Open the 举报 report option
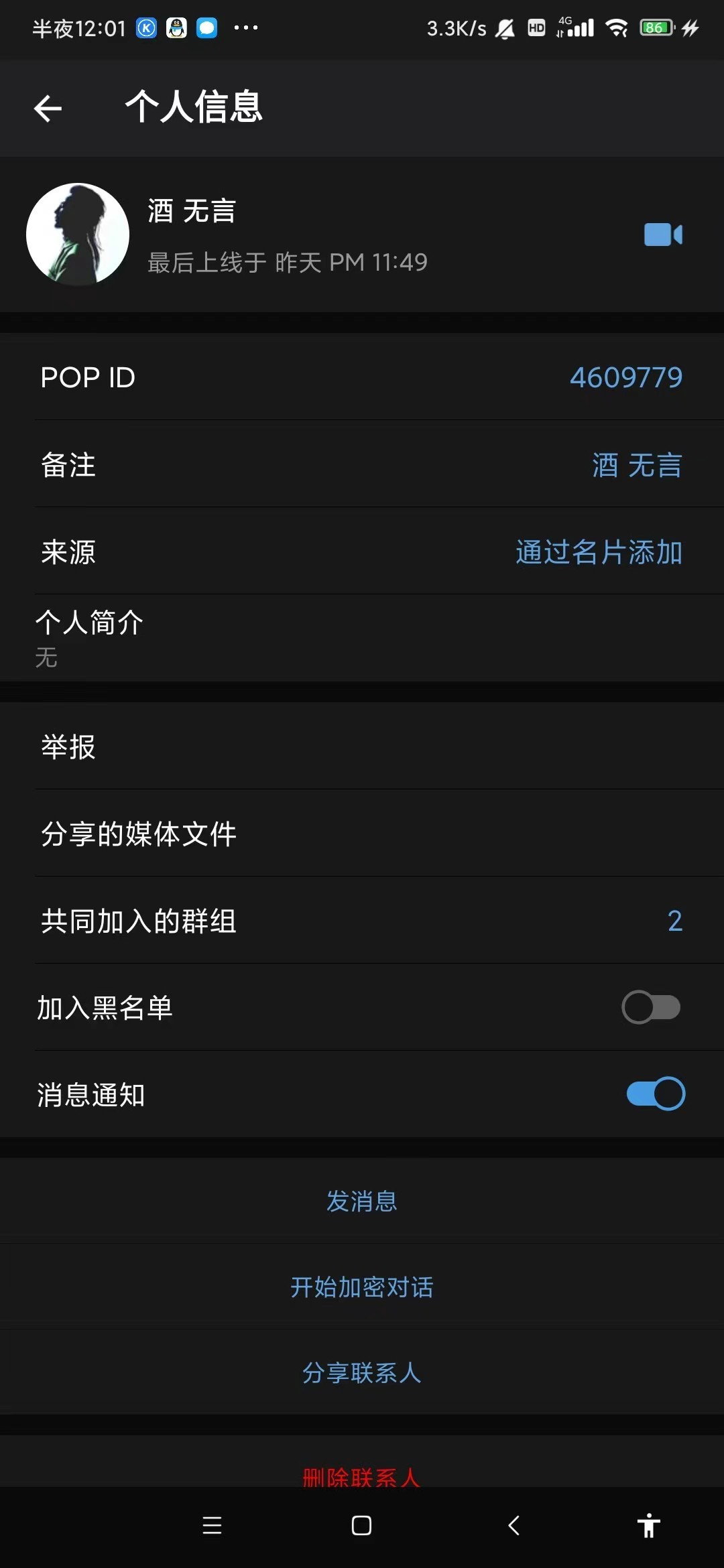This screenshot has width=724, height=1568. click(362, 746)
